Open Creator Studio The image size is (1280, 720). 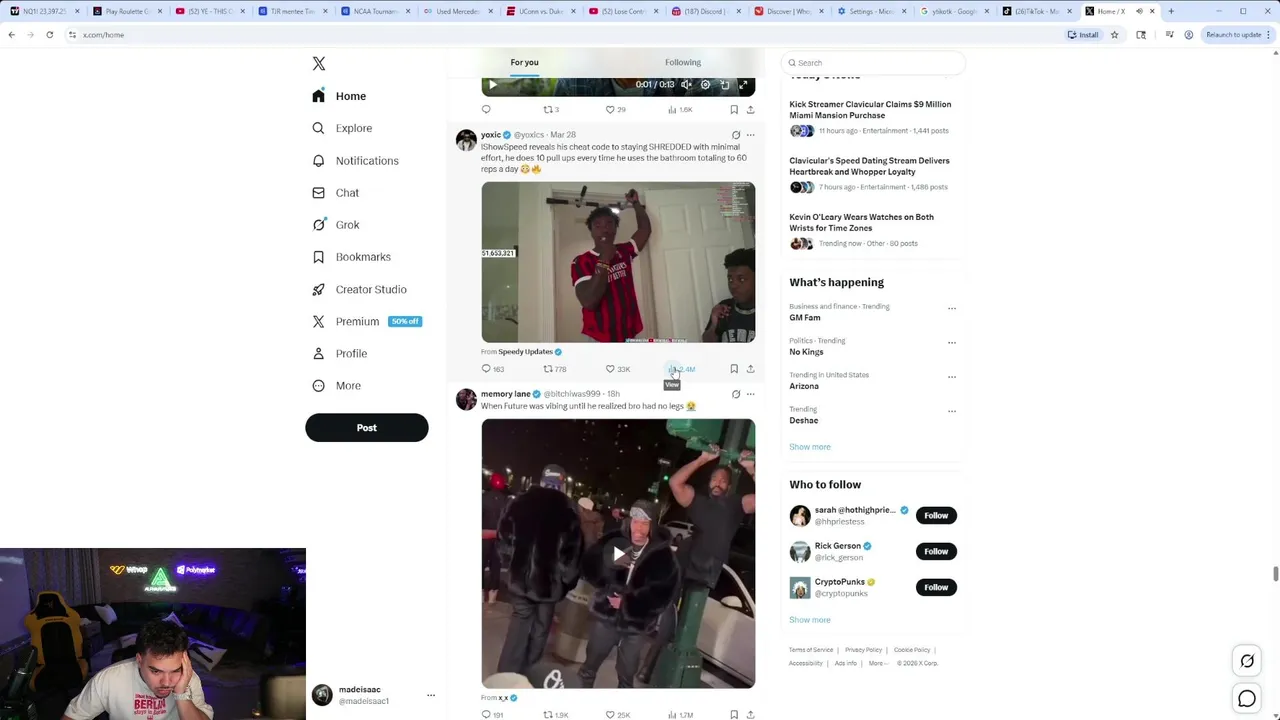(x=370, y=289)
